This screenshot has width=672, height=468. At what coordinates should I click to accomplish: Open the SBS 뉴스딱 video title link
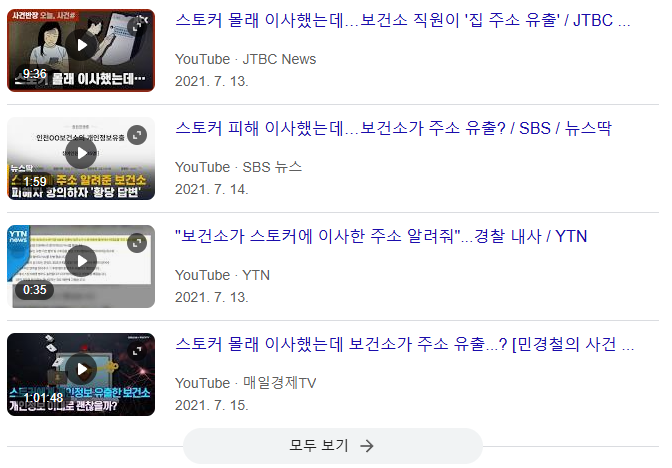[393, 129]
